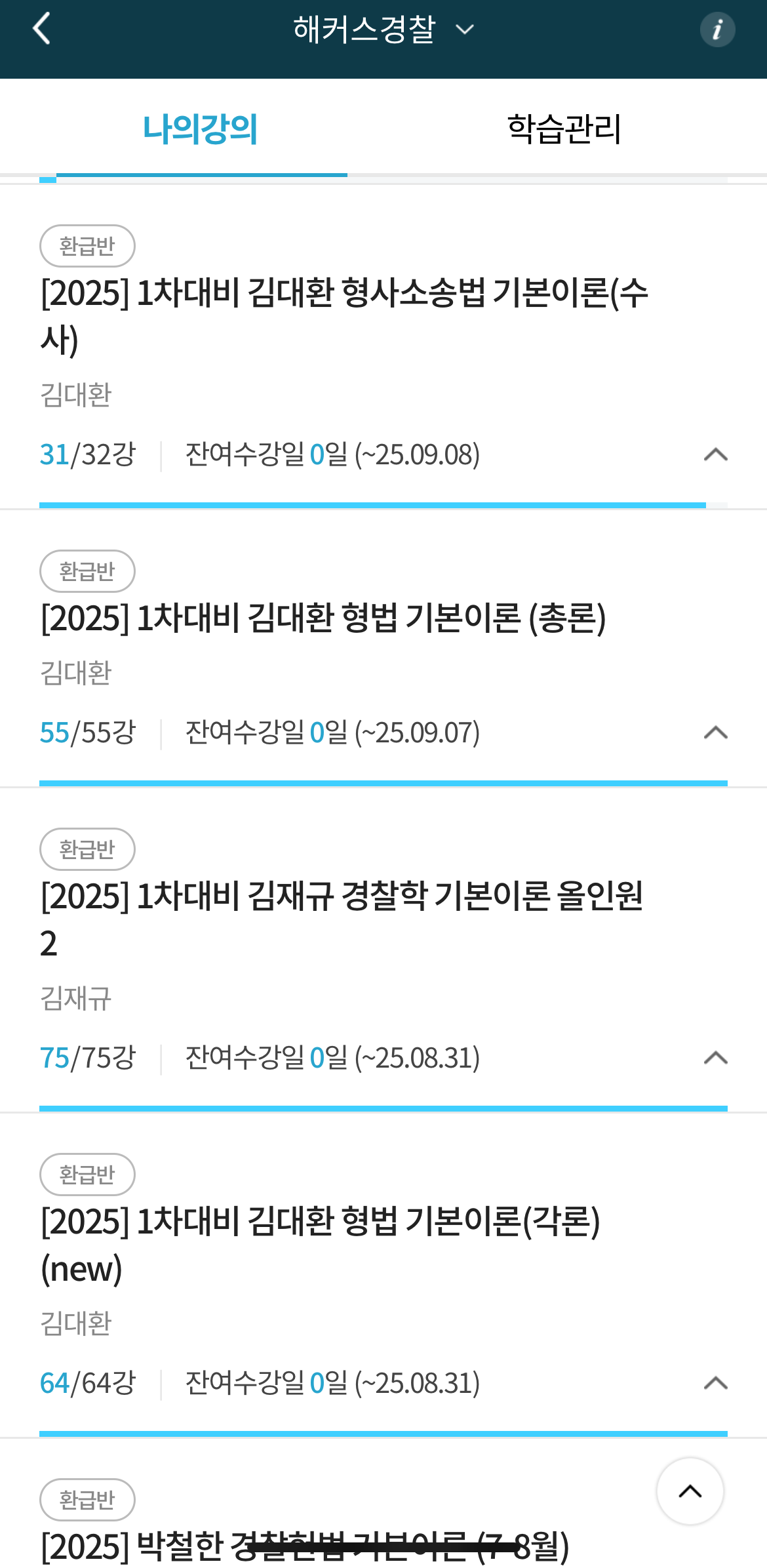Open the 박철한 경찰헌법 course
Image resolution: width=767 pixels, height=1568 pixels.
pos(305,1546)
